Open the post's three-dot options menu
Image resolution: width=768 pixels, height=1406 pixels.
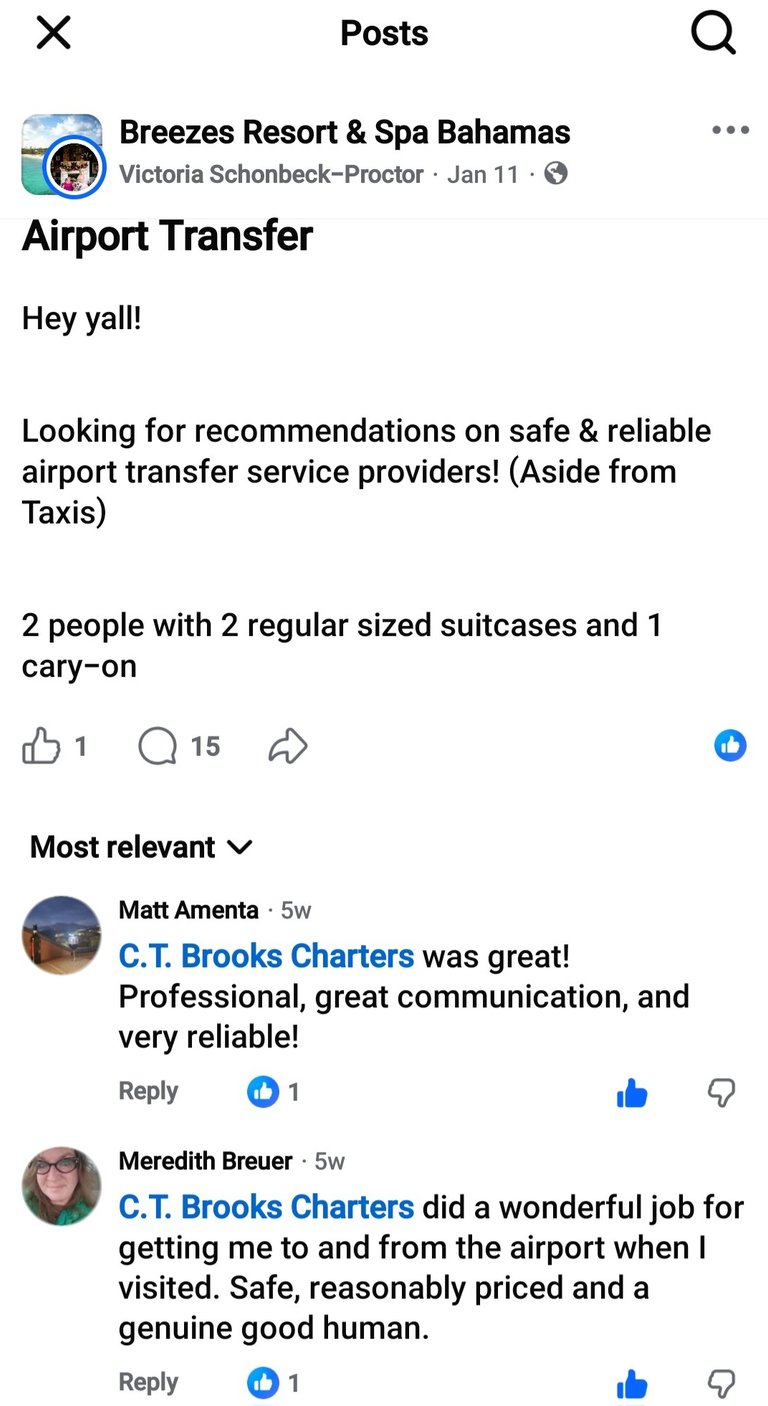(x=730, y=130)
